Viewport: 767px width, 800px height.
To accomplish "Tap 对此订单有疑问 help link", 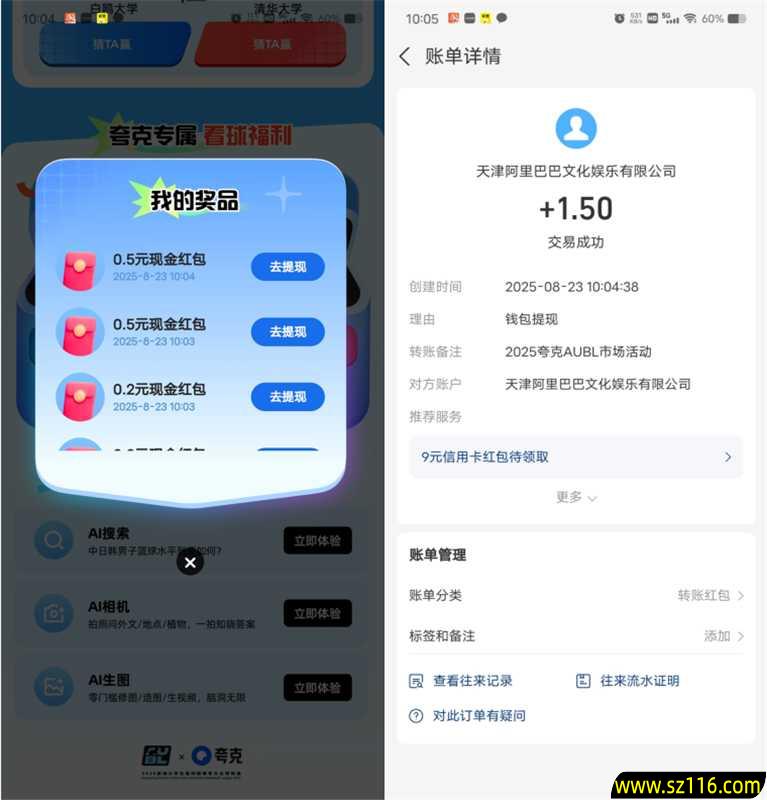I will point(467,716).
